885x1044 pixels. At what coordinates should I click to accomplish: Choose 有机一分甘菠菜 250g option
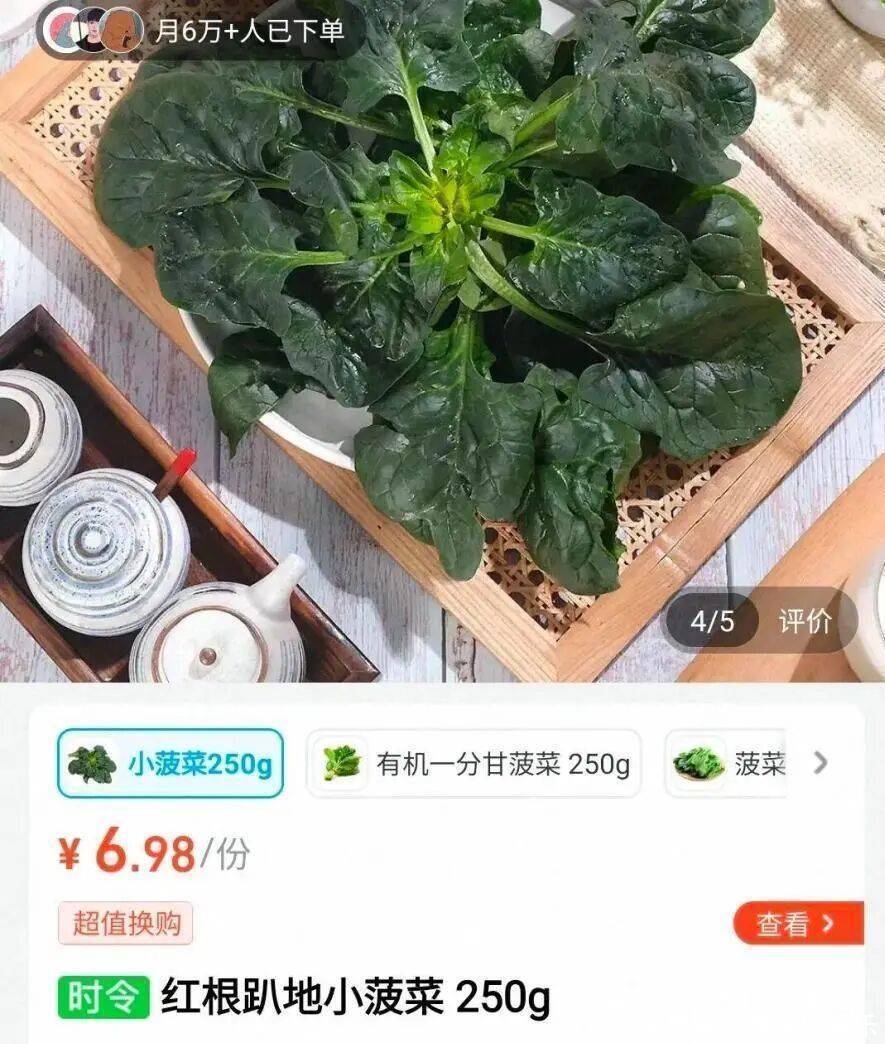(x=473, y=764)
